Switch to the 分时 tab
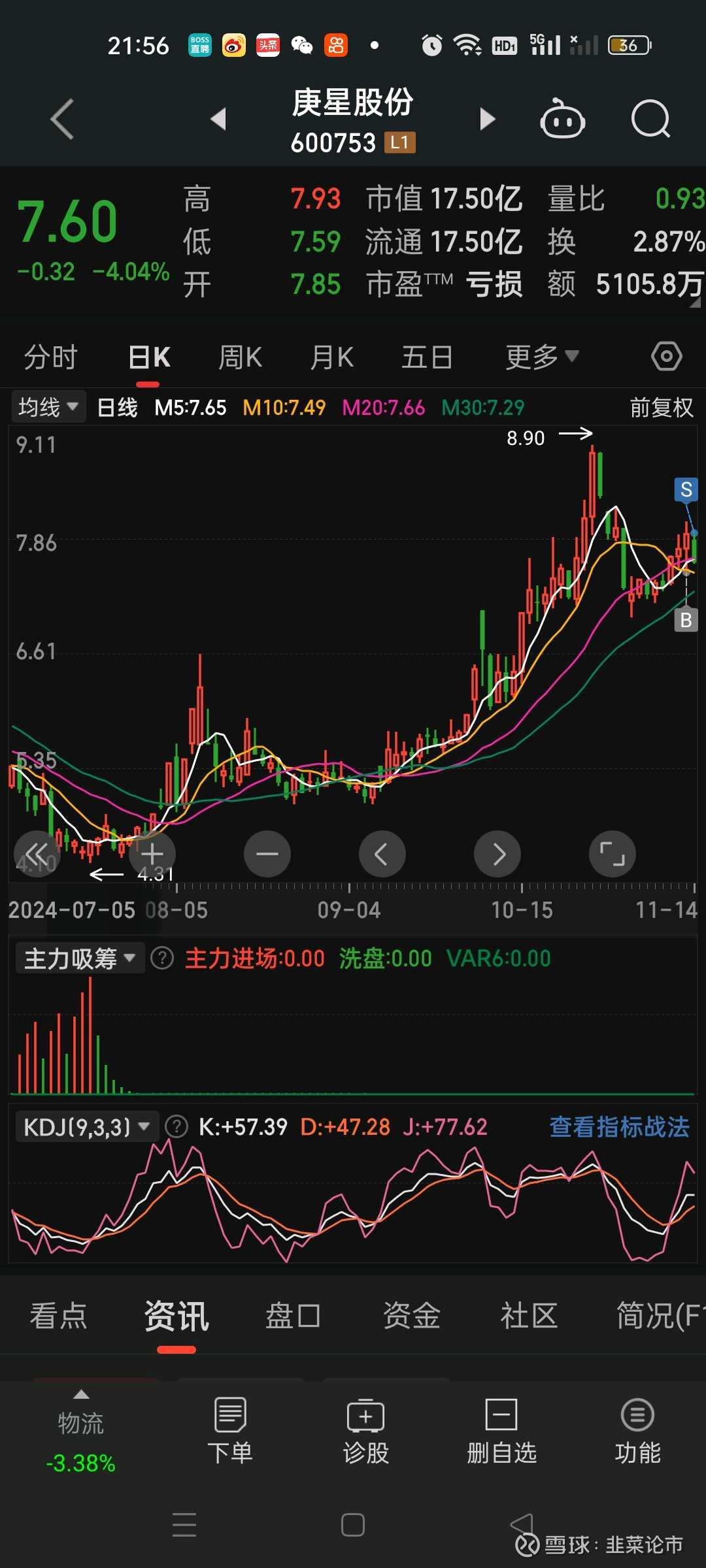The image size is (706, 1568). coord(49,356)
